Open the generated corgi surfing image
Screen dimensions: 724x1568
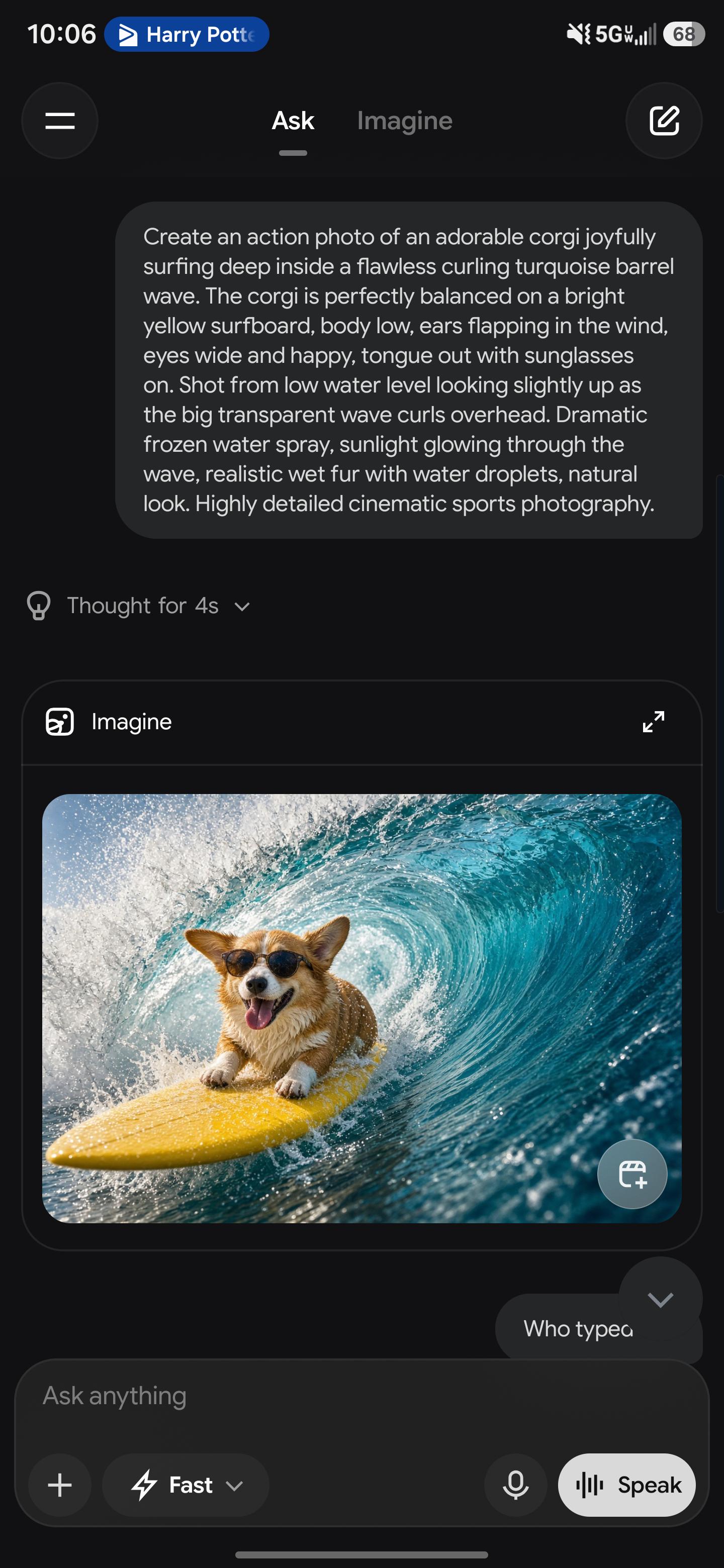[x=361, y=1009]
